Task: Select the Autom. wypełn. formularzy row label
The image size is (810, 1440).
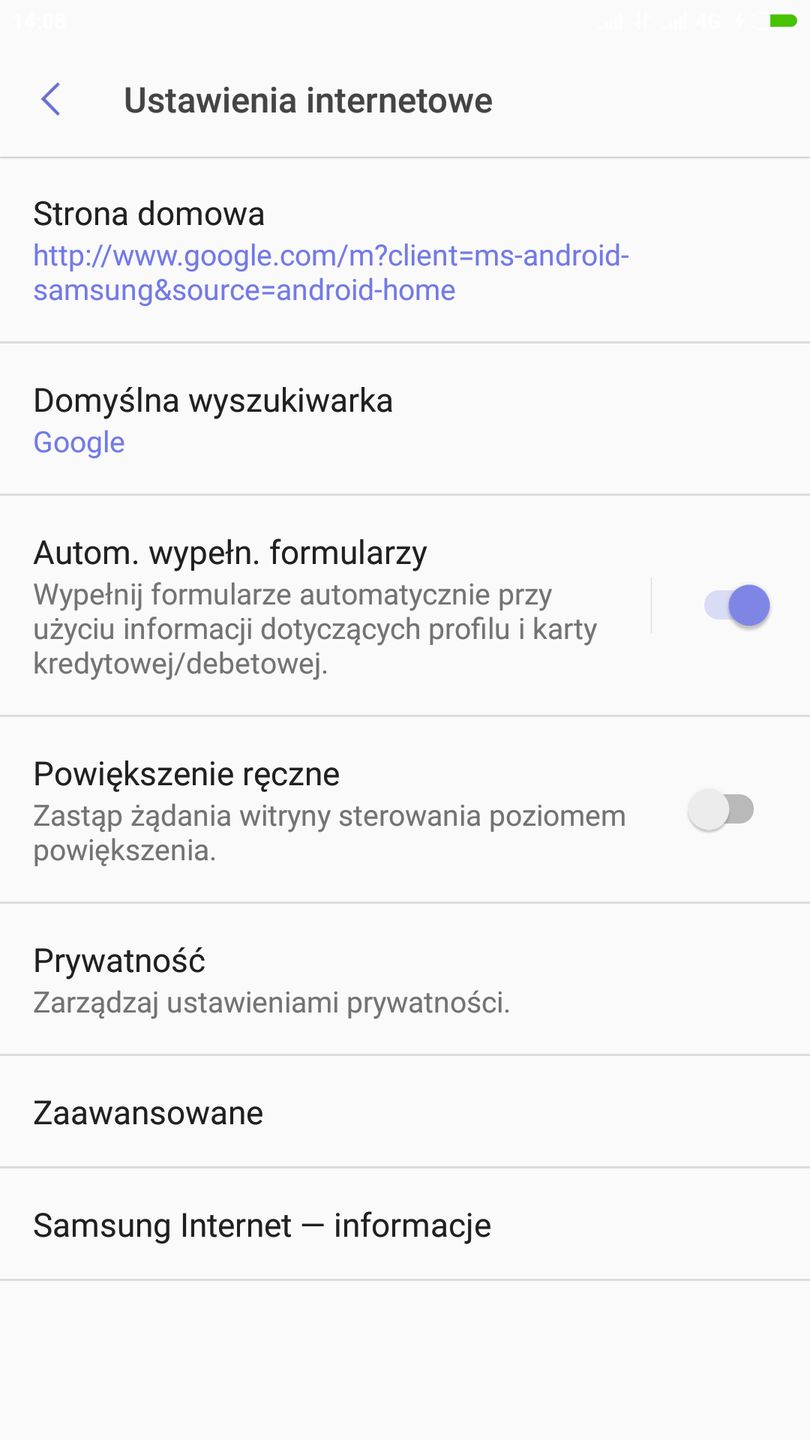Action: pos(231,552)
